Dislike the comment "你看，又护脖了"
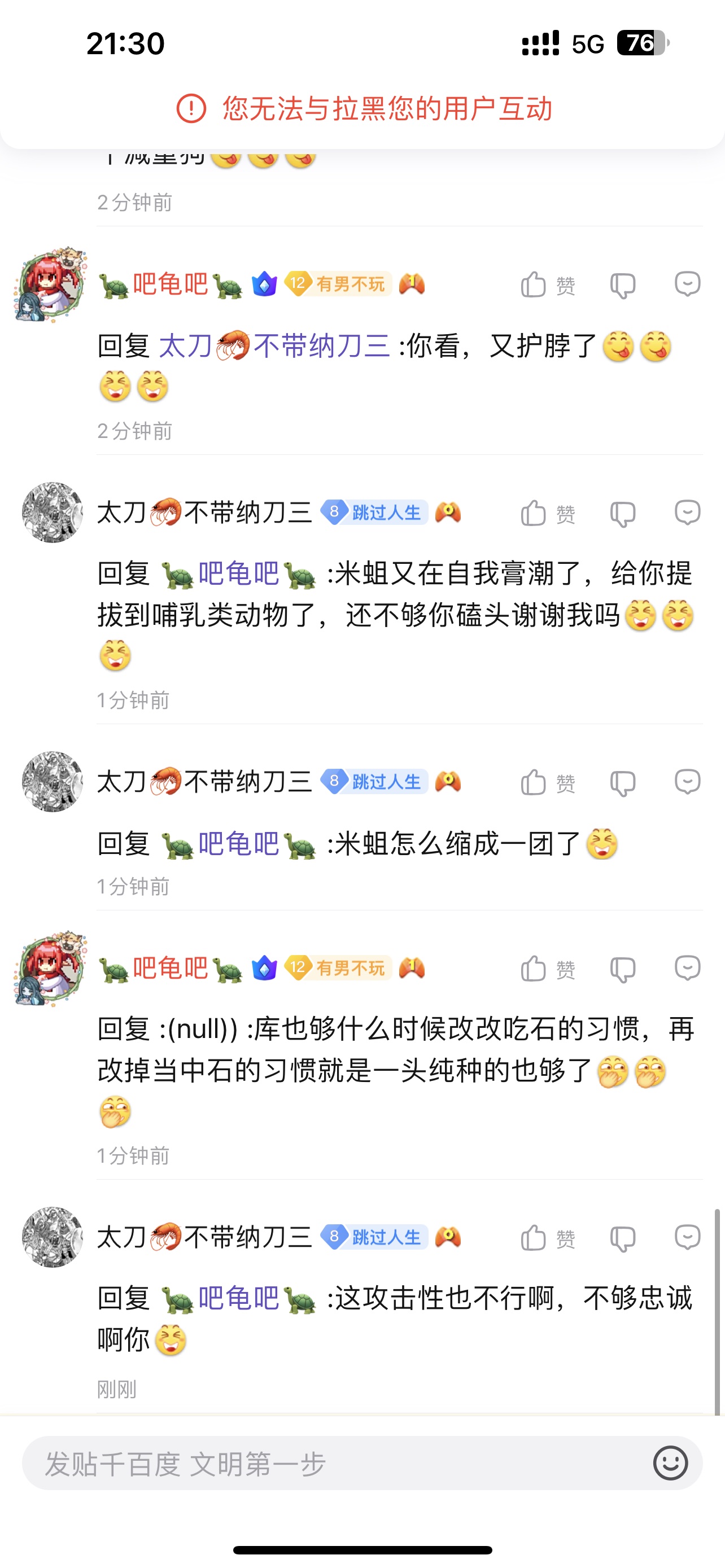The height and width of the screenshot is (1568, 725). point(623,284)
